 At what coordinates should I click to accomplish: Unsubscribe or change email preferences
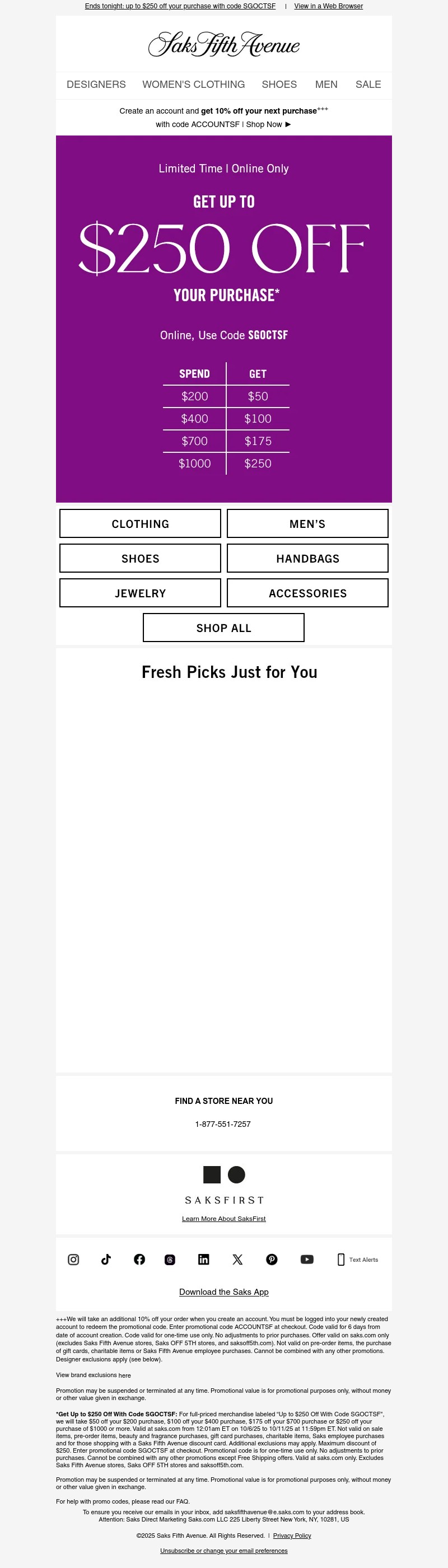[x=223, y=1550]
